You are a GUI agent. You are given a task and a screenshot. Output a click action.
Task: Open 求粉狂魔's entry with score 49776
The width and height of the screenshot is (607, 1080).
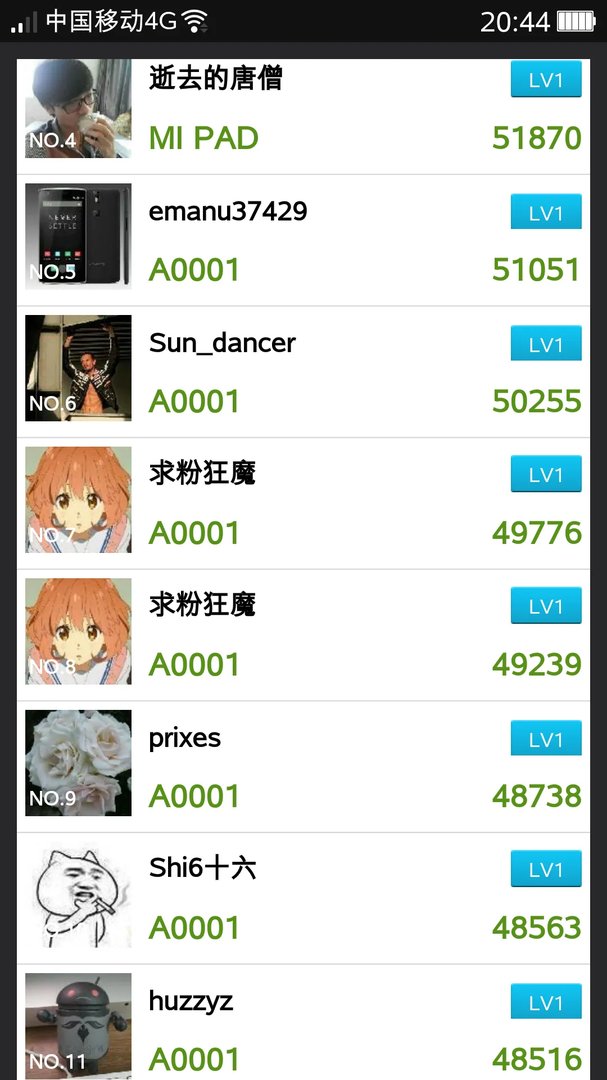[x=303, y=503]
